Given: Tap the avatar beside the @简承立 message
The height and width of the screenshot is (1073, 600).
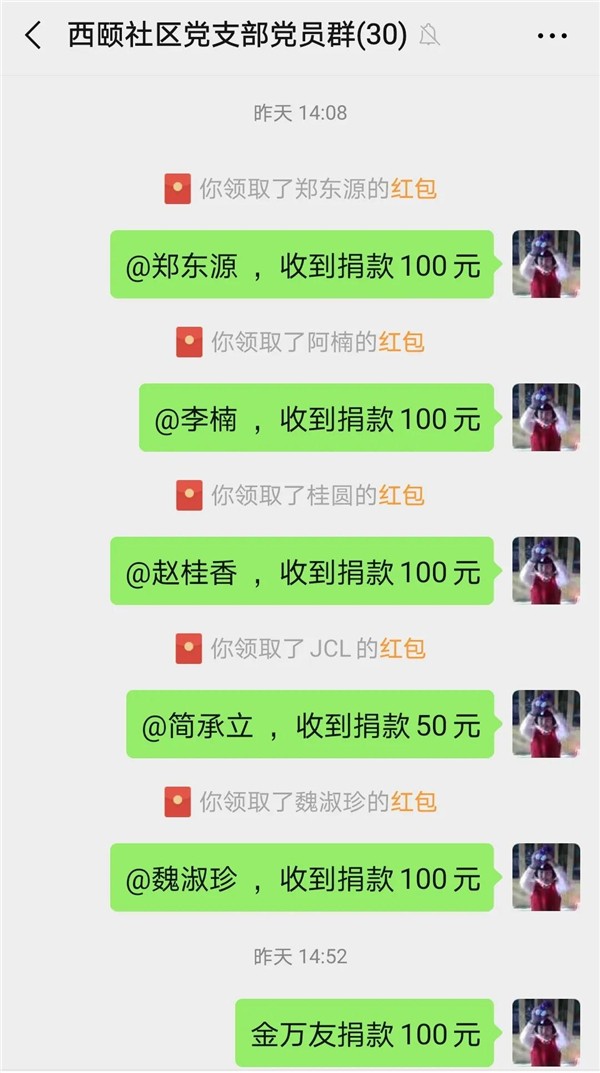Looking at the screenshot, I should point(546,723).
